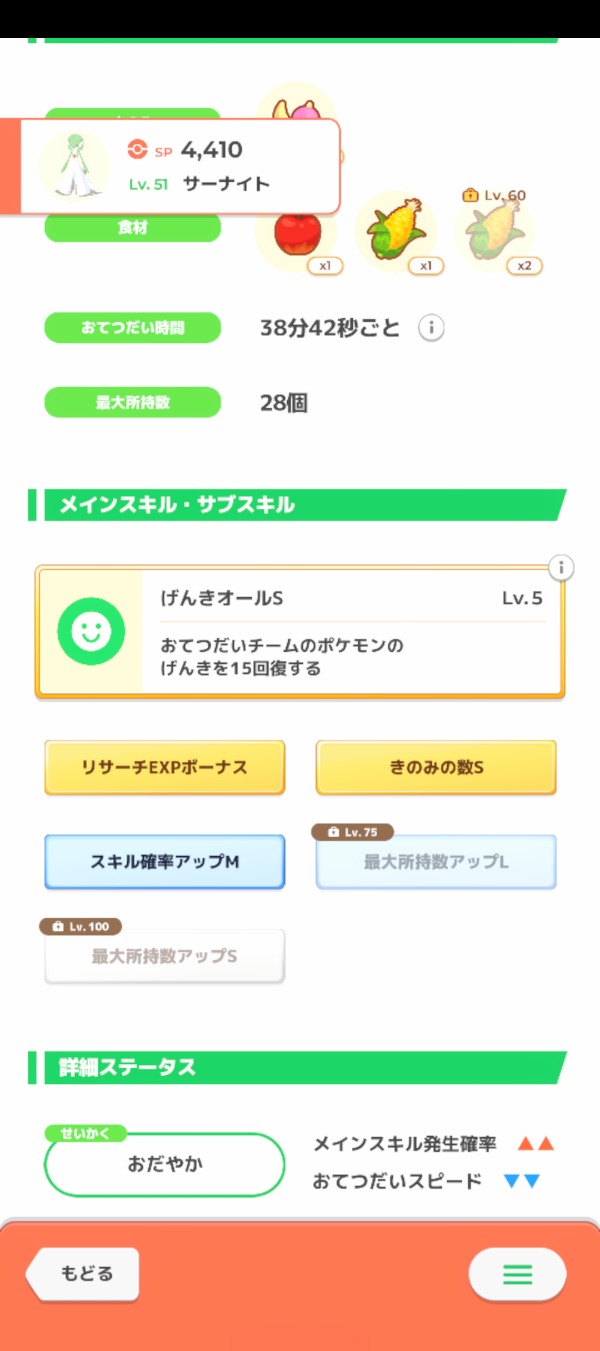600x1351 pixels.
Task: Tap the スキル確率アップM sub skill
Action: click(165, 861)
